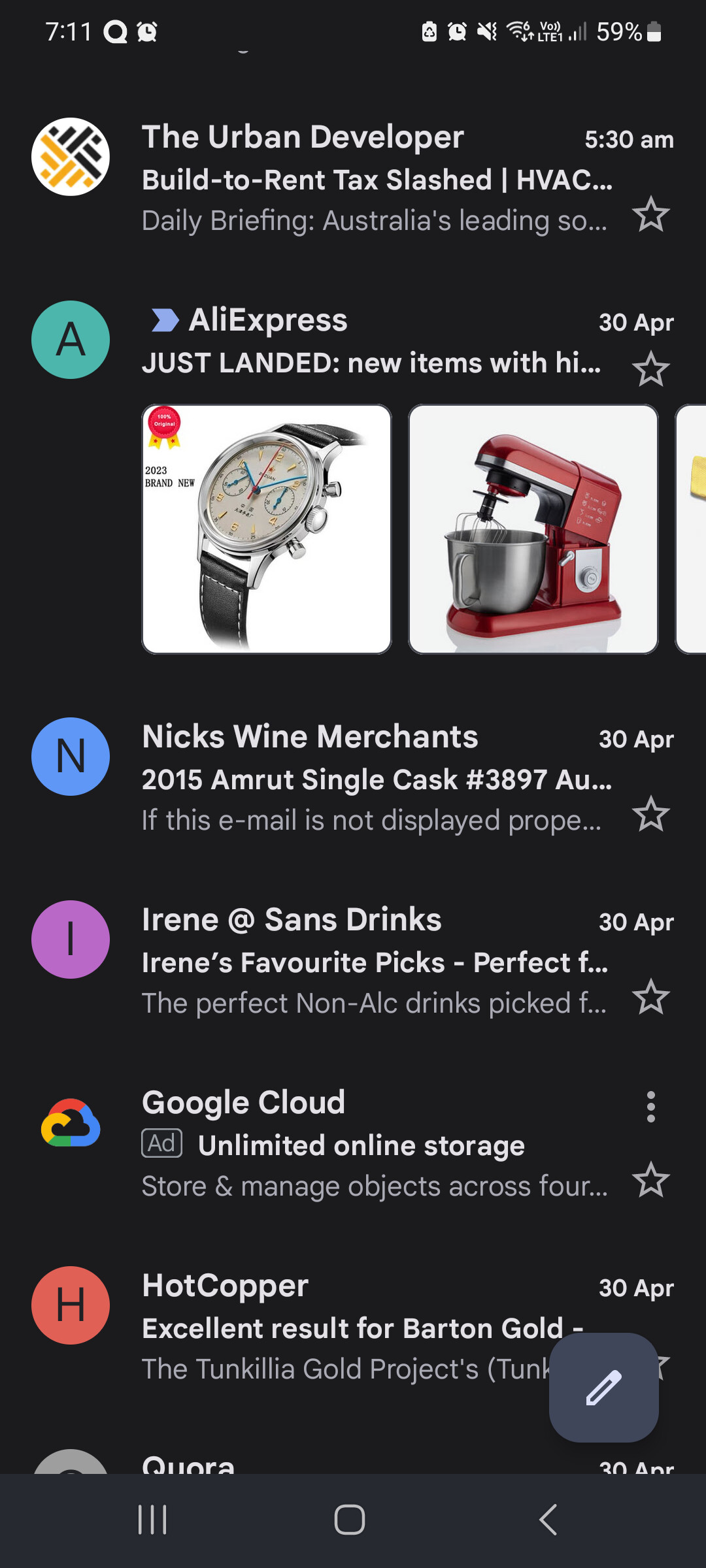
Task: View the red stand mixer image
Action: click(533, 529)
